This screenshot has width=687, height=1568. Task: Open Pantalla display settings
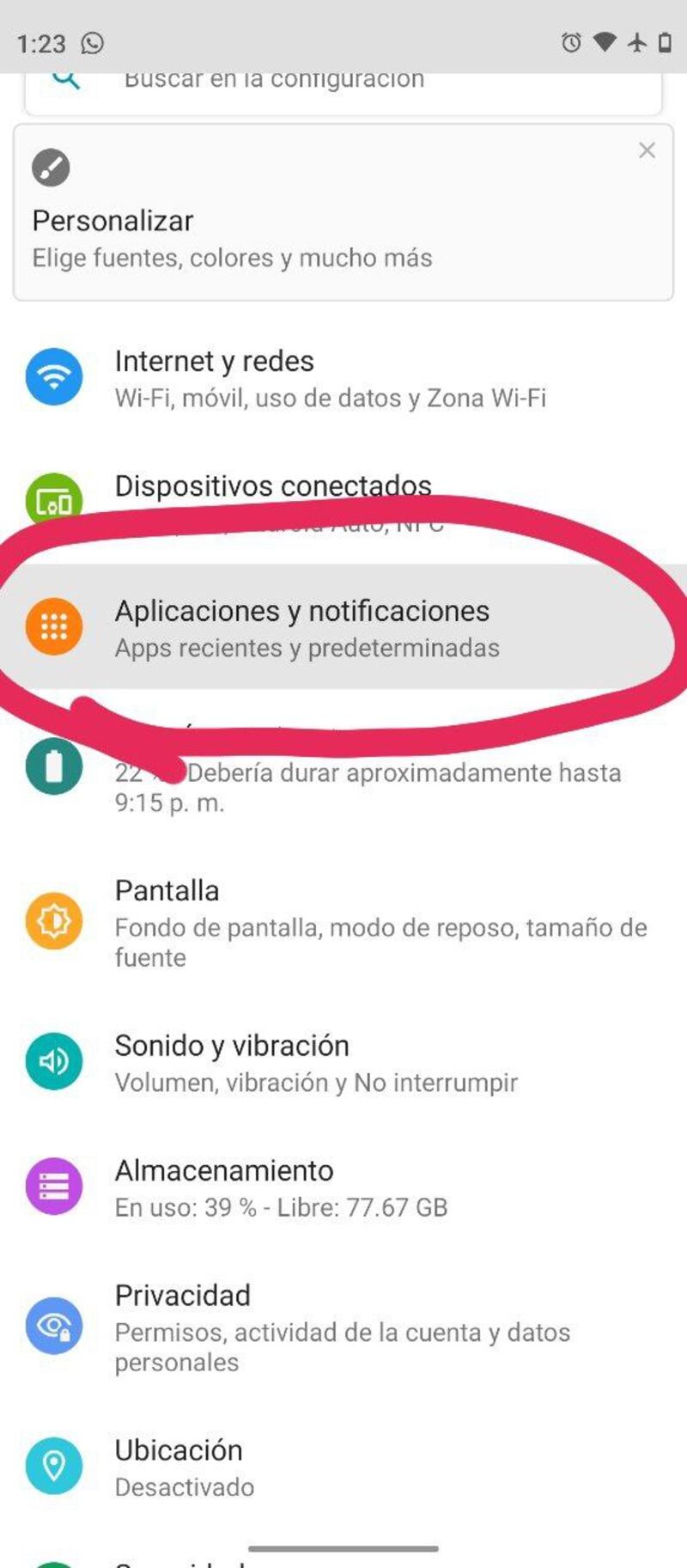coord(343,922)
